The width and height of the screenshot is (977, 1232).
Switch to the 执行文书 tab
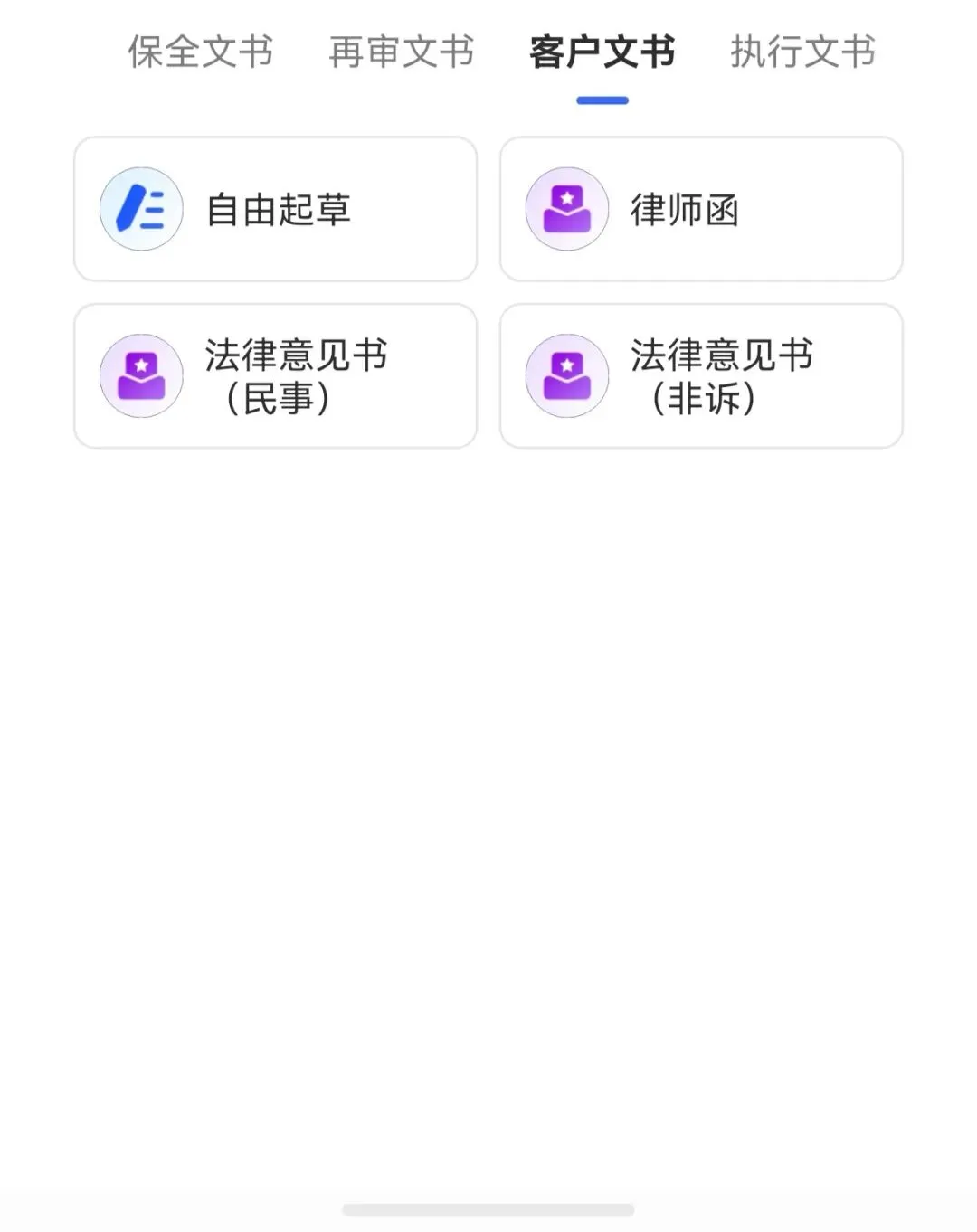tap(802, 52)
